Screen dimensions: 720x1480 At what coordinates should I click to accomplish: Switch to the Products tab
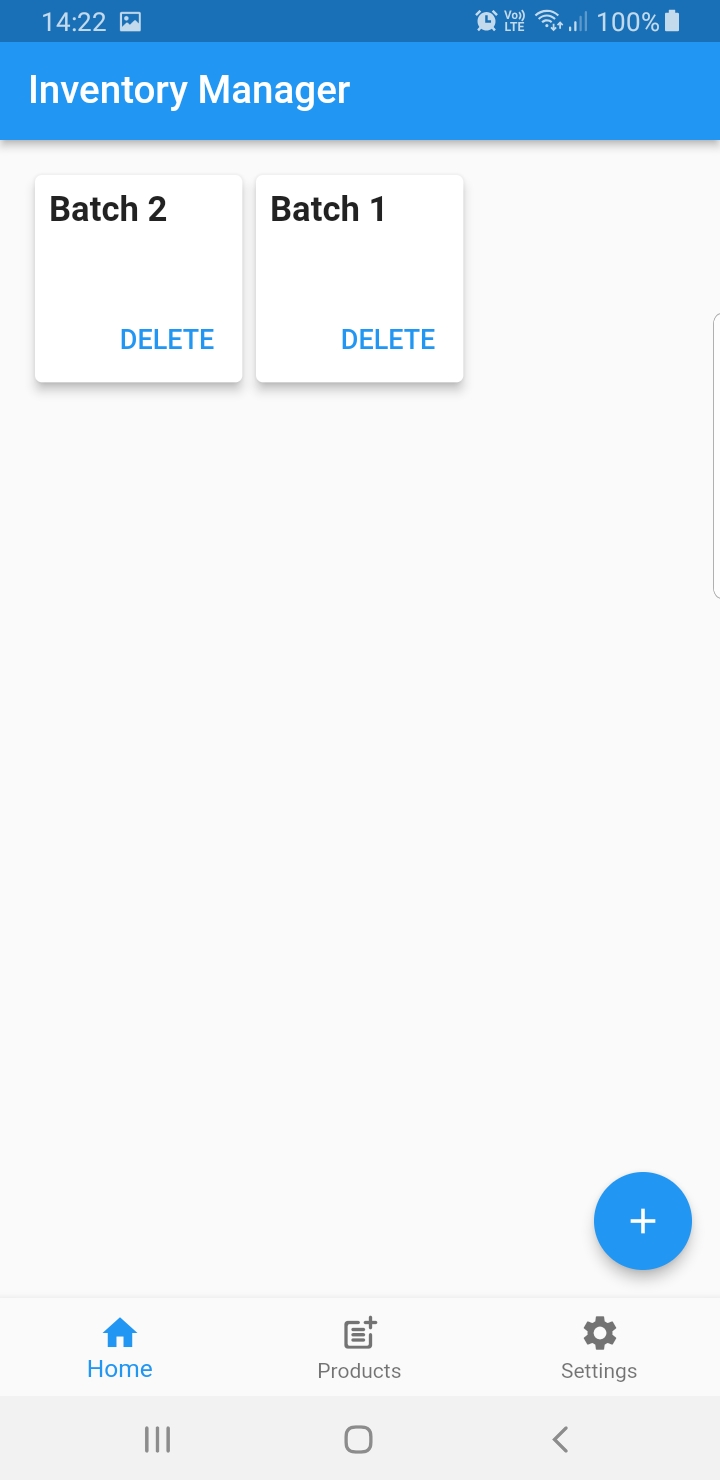(x=359, y=1348)
